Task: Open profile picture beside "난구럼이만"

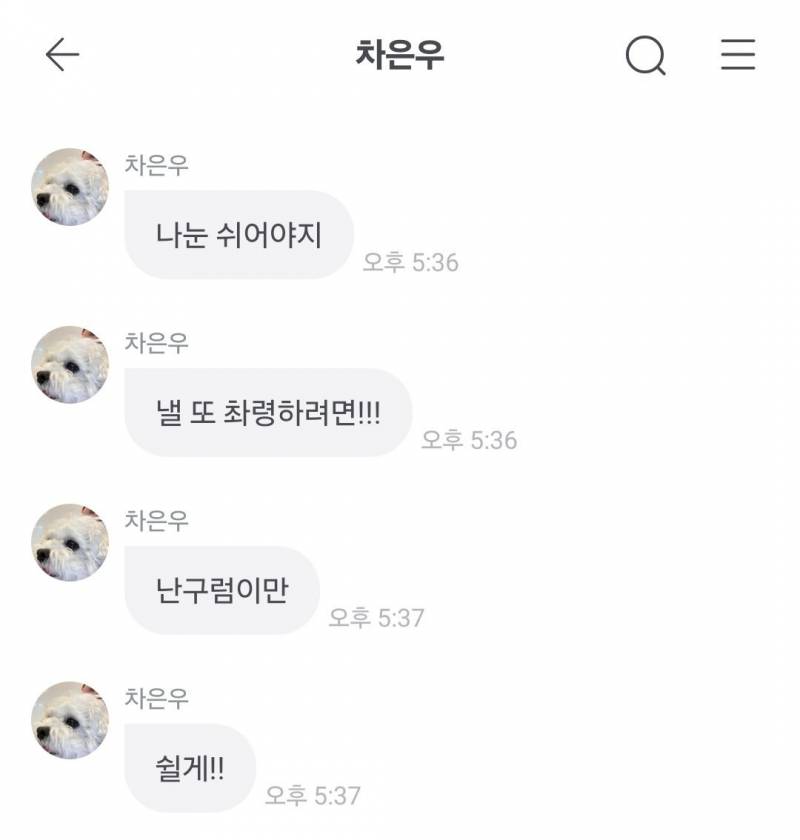Action: pos(70,543)
